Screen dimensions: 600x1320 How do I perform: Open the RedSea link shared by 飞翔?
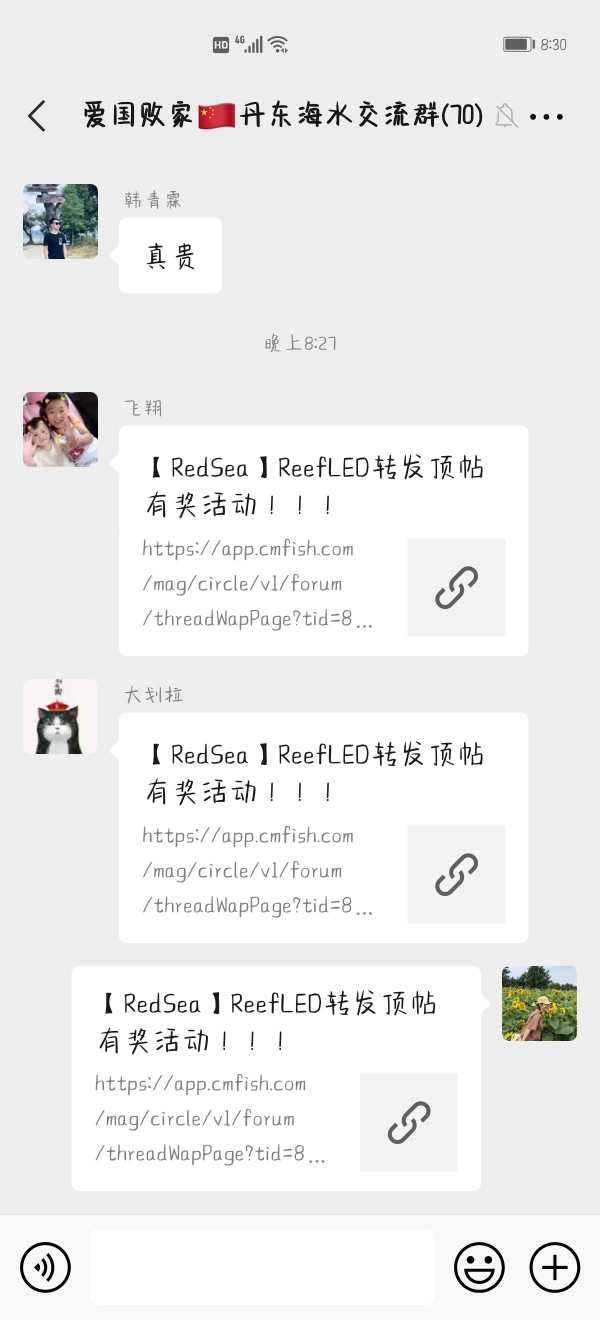(x=323, y=541)
